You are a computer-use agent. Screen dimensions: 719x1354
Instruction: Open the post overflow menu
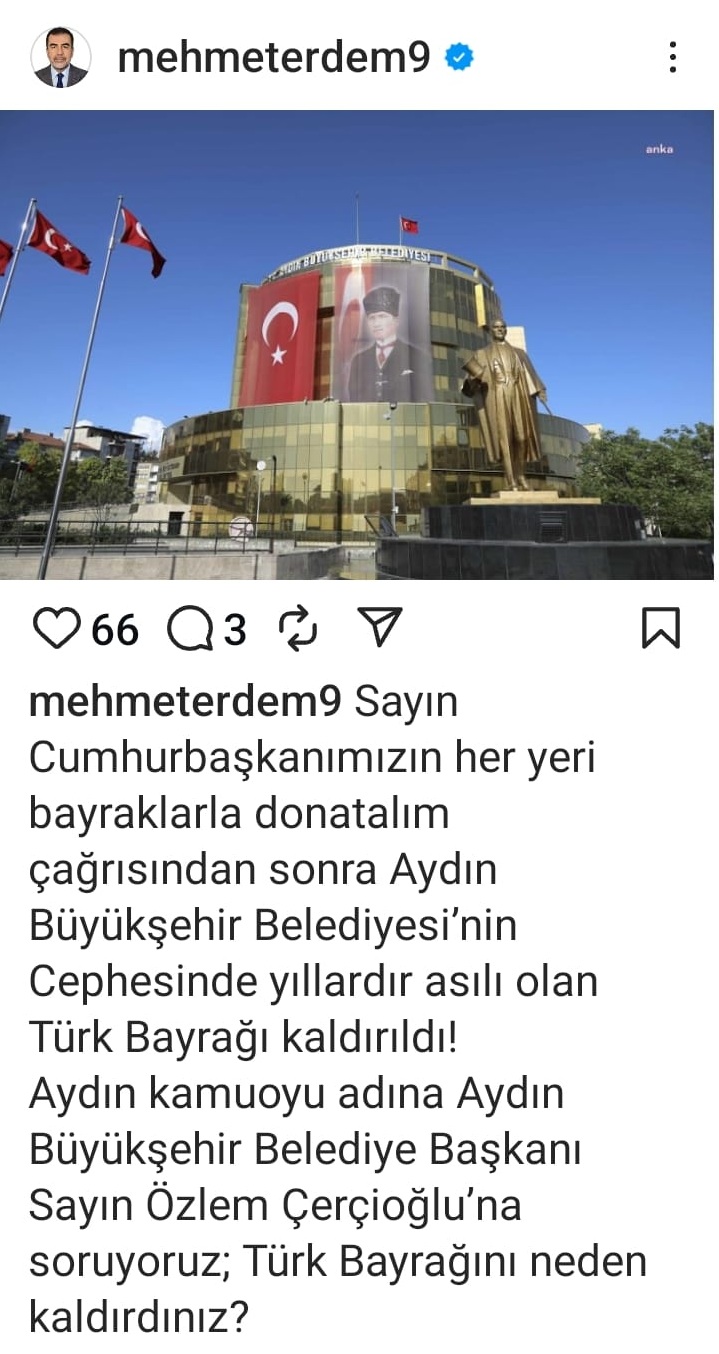click(x=673, y=58)
